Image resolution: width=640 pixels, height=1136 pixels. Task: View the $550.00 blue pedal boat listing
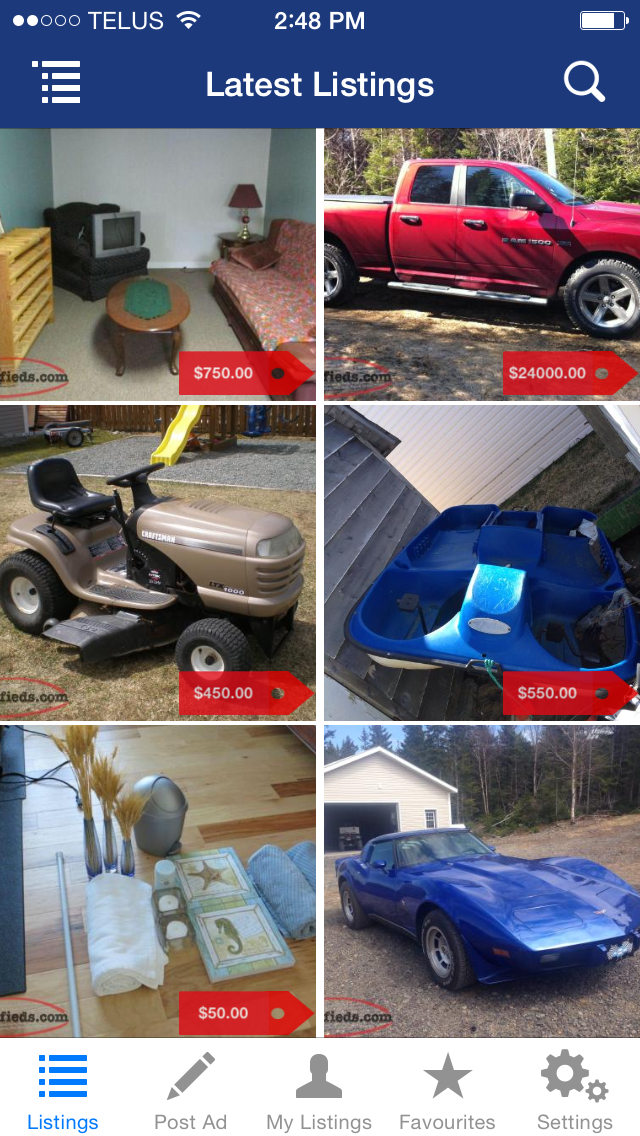(x=481, y=562)
